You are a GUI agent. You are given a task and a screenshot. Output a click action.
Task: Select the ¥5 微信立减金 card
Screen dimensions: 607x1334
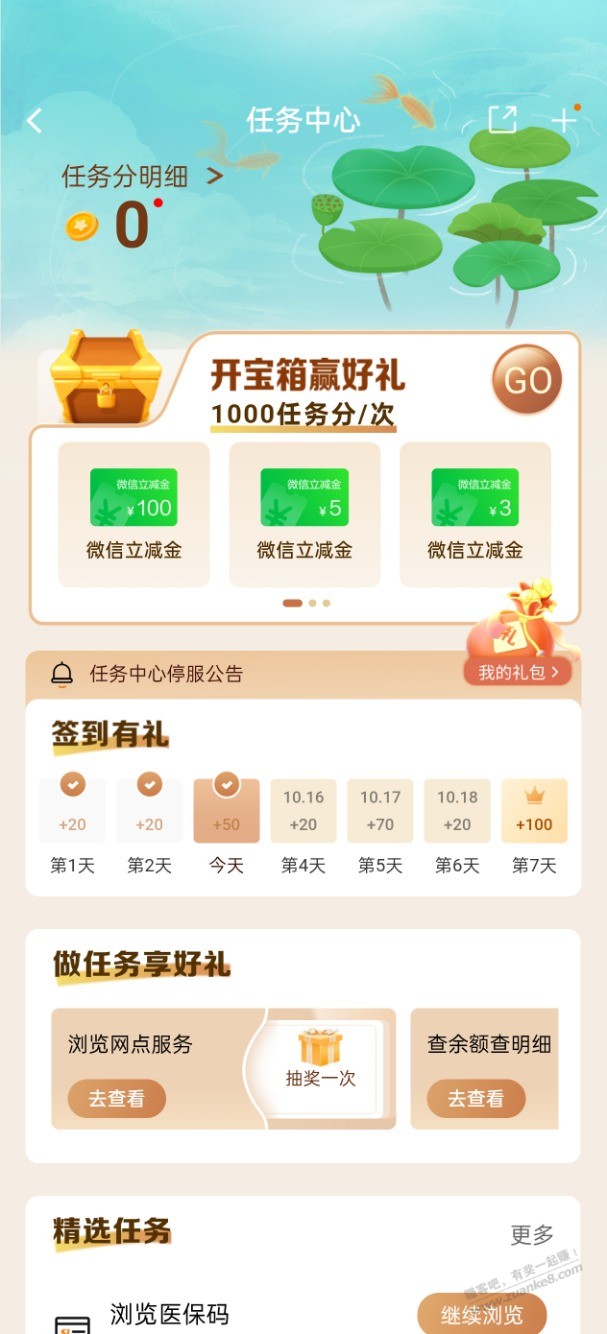305,514
